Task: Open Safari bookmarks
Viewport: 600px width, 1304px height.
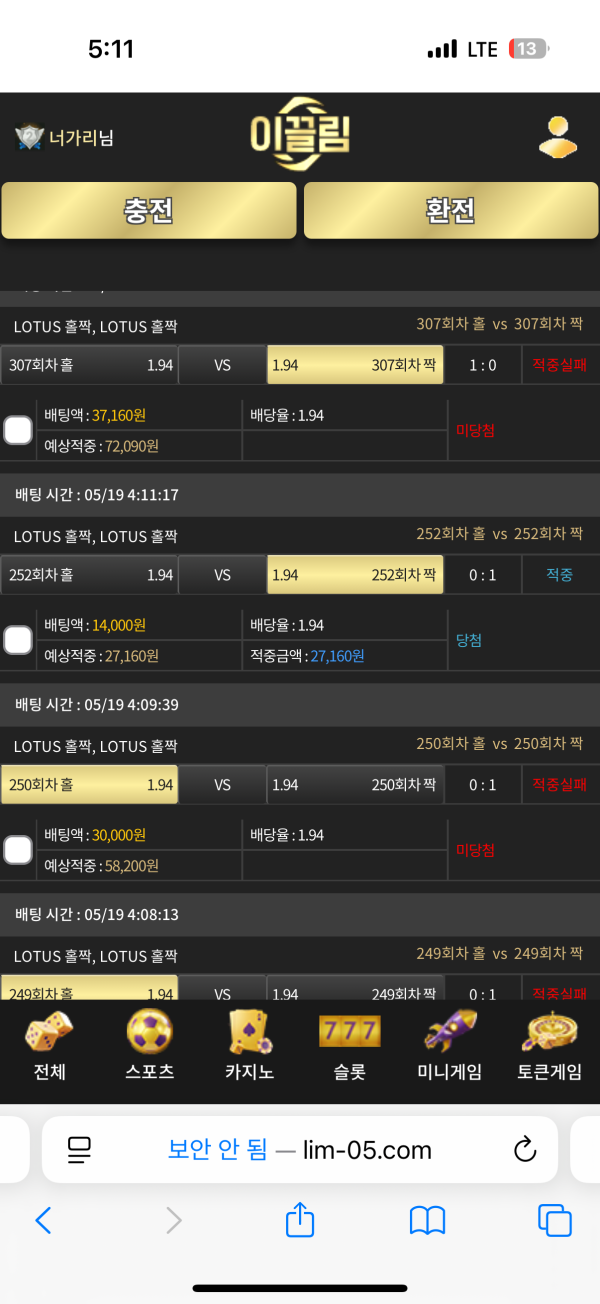Action: [x=427, y=1220]
